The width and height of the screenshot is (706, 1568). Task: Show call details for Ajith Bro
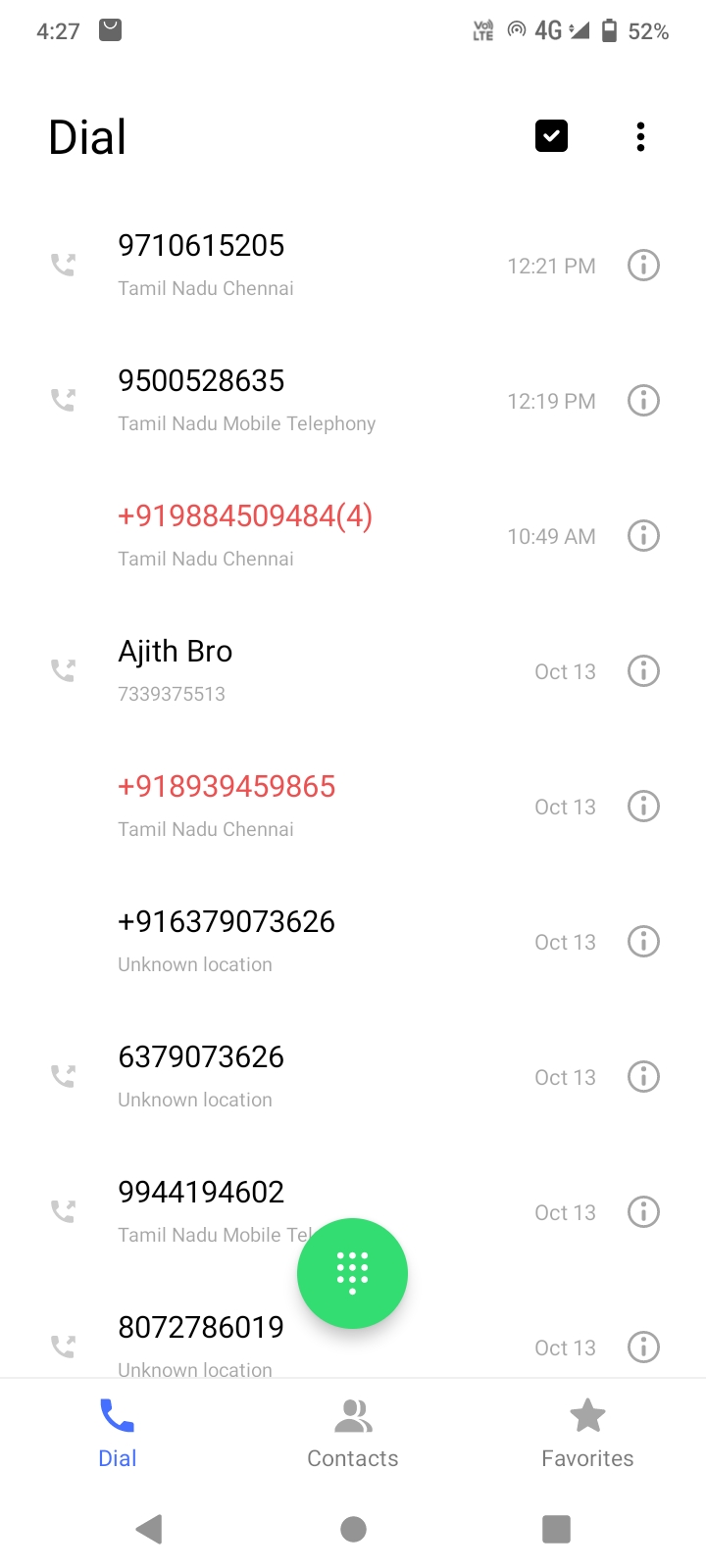643,671
